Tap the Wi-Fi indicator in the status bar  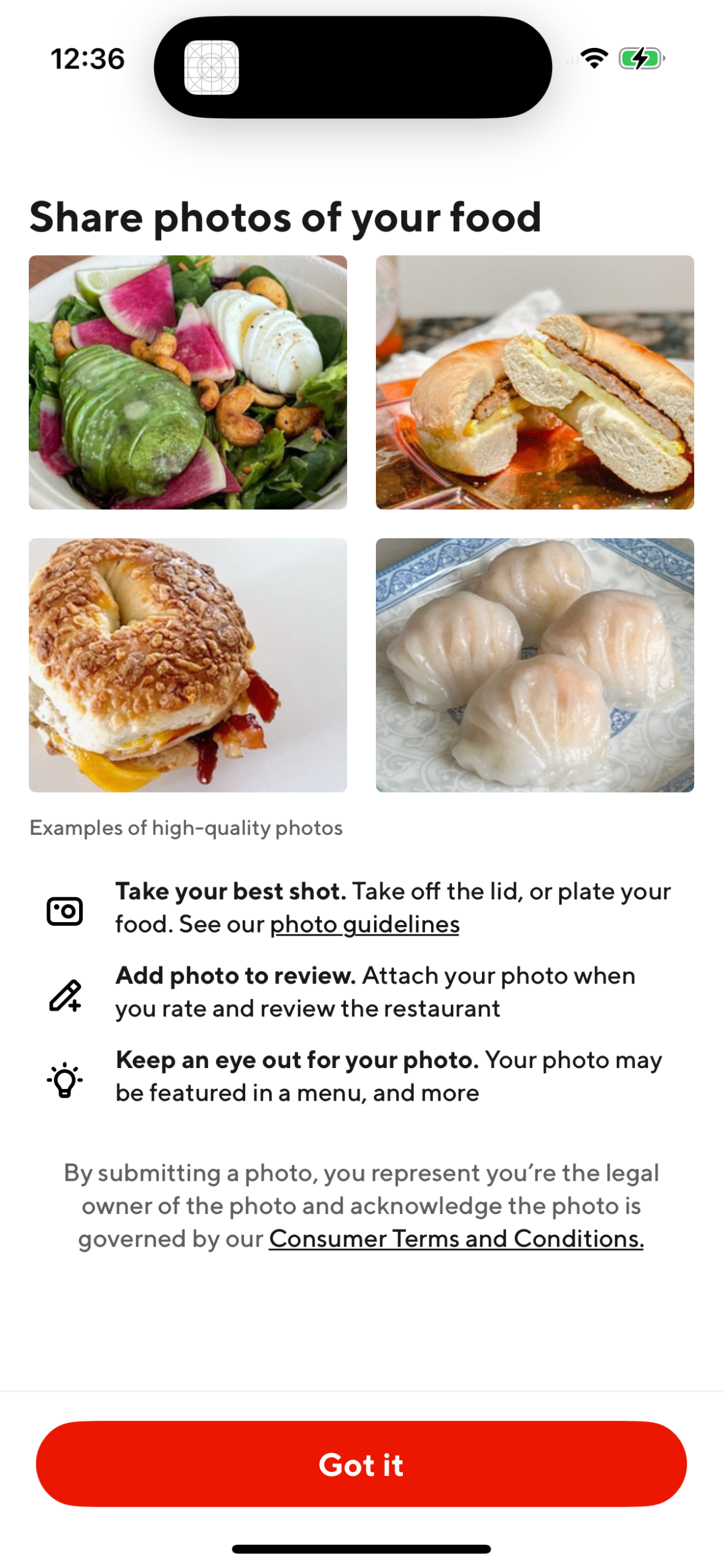(594, 60)
